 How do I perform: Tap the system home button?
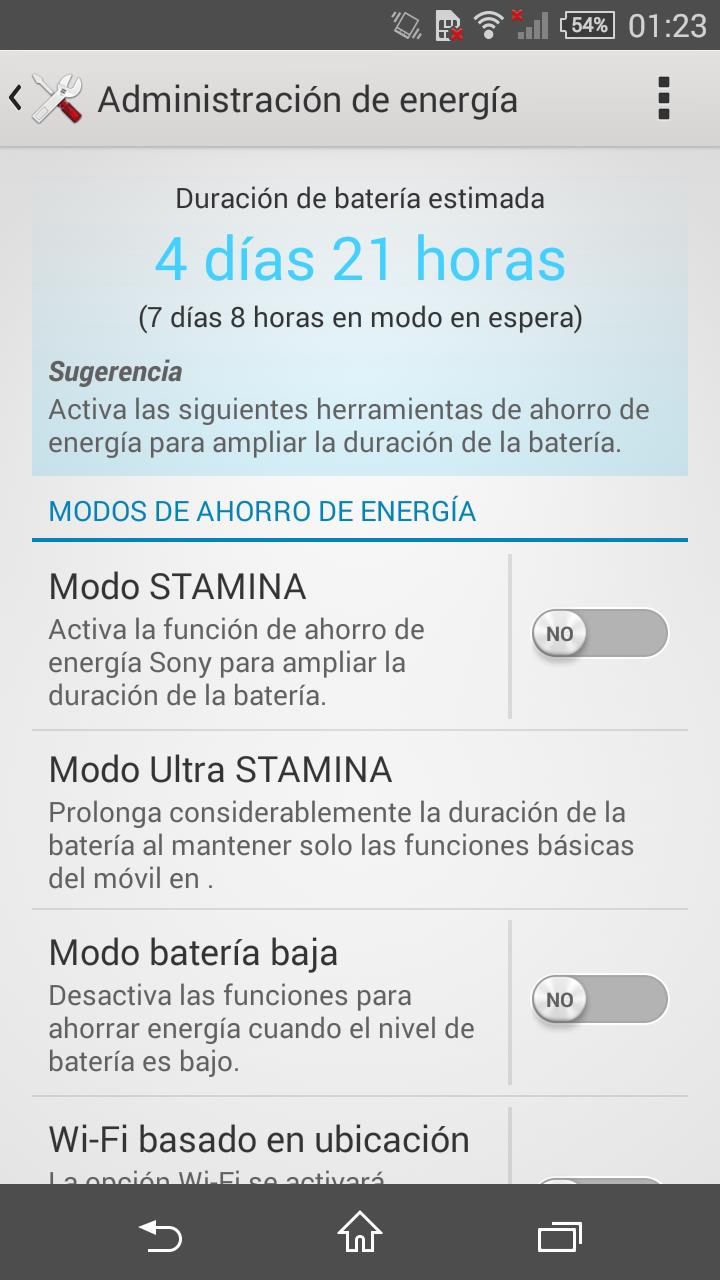point(360,1233)
